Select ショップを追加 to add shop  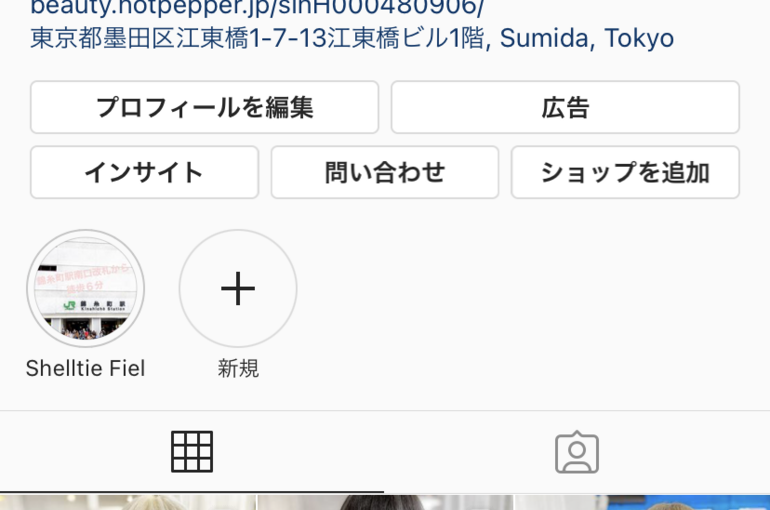625,172
